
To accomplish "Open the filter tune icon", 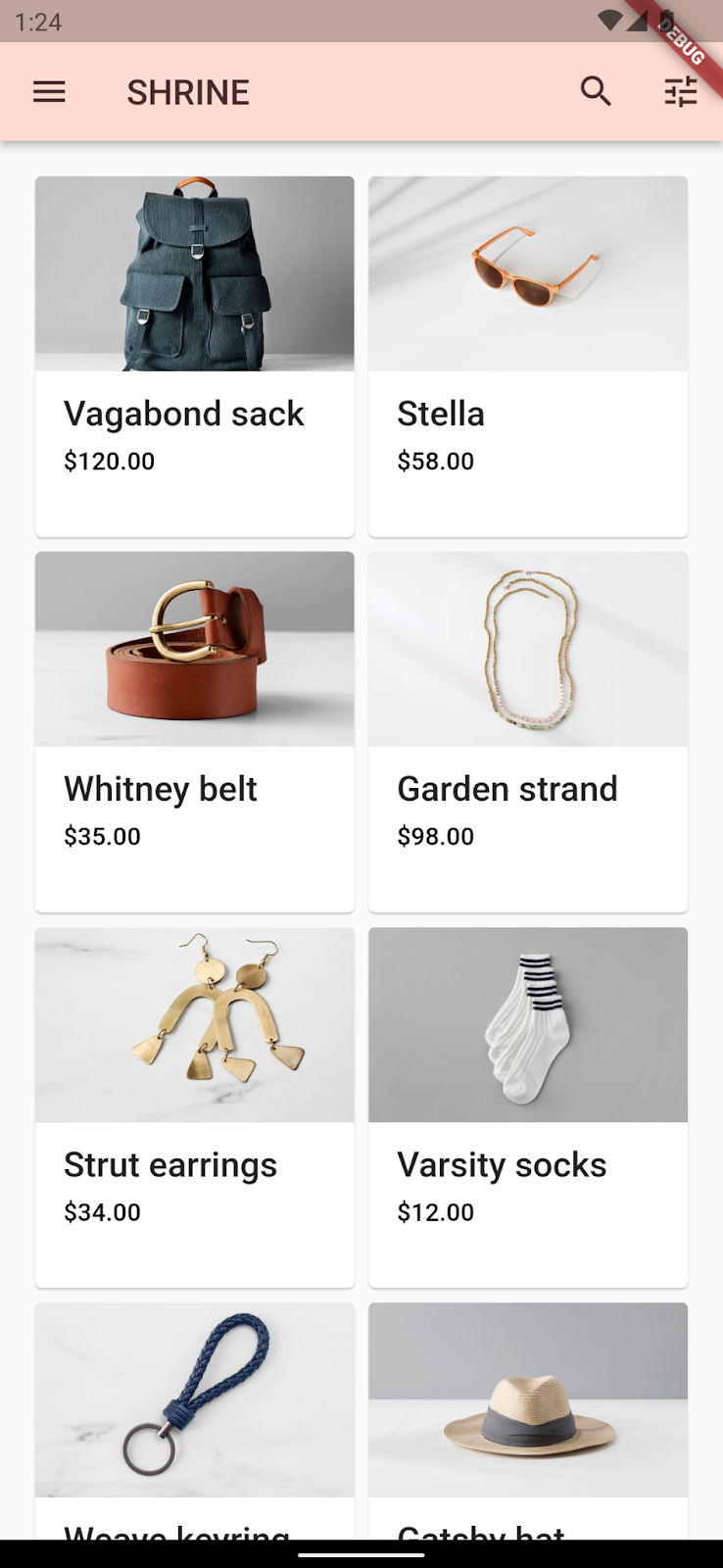I will [x=680, y=92].
